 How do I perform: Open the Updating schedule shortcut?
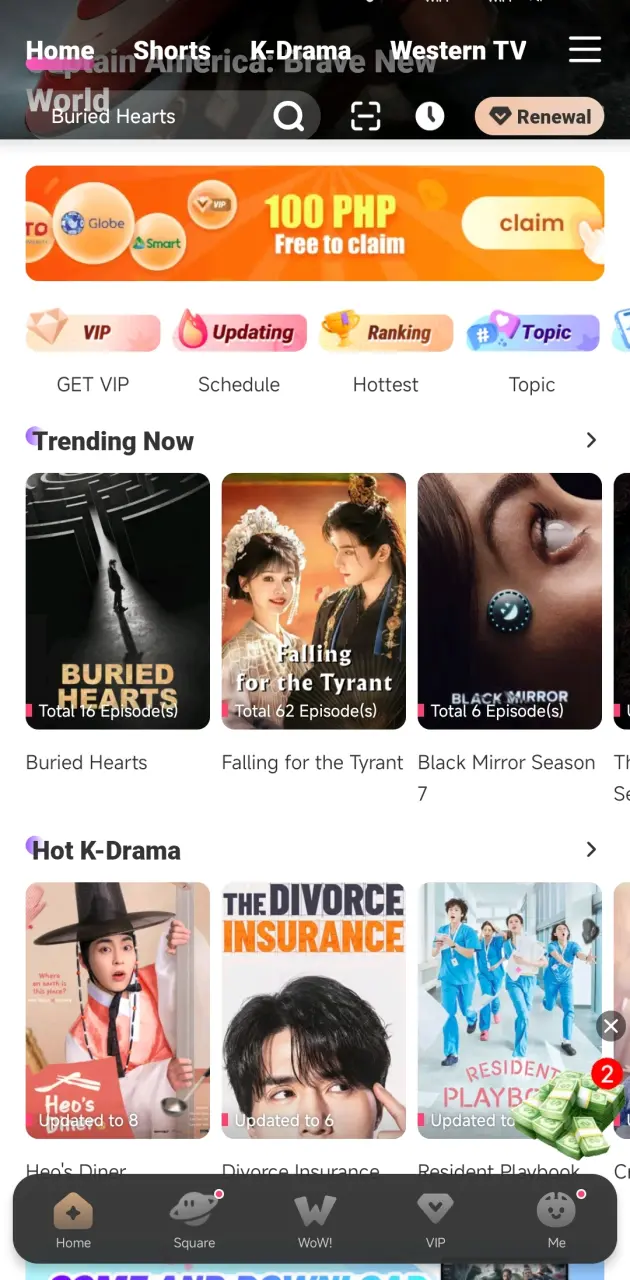point(239,352)
